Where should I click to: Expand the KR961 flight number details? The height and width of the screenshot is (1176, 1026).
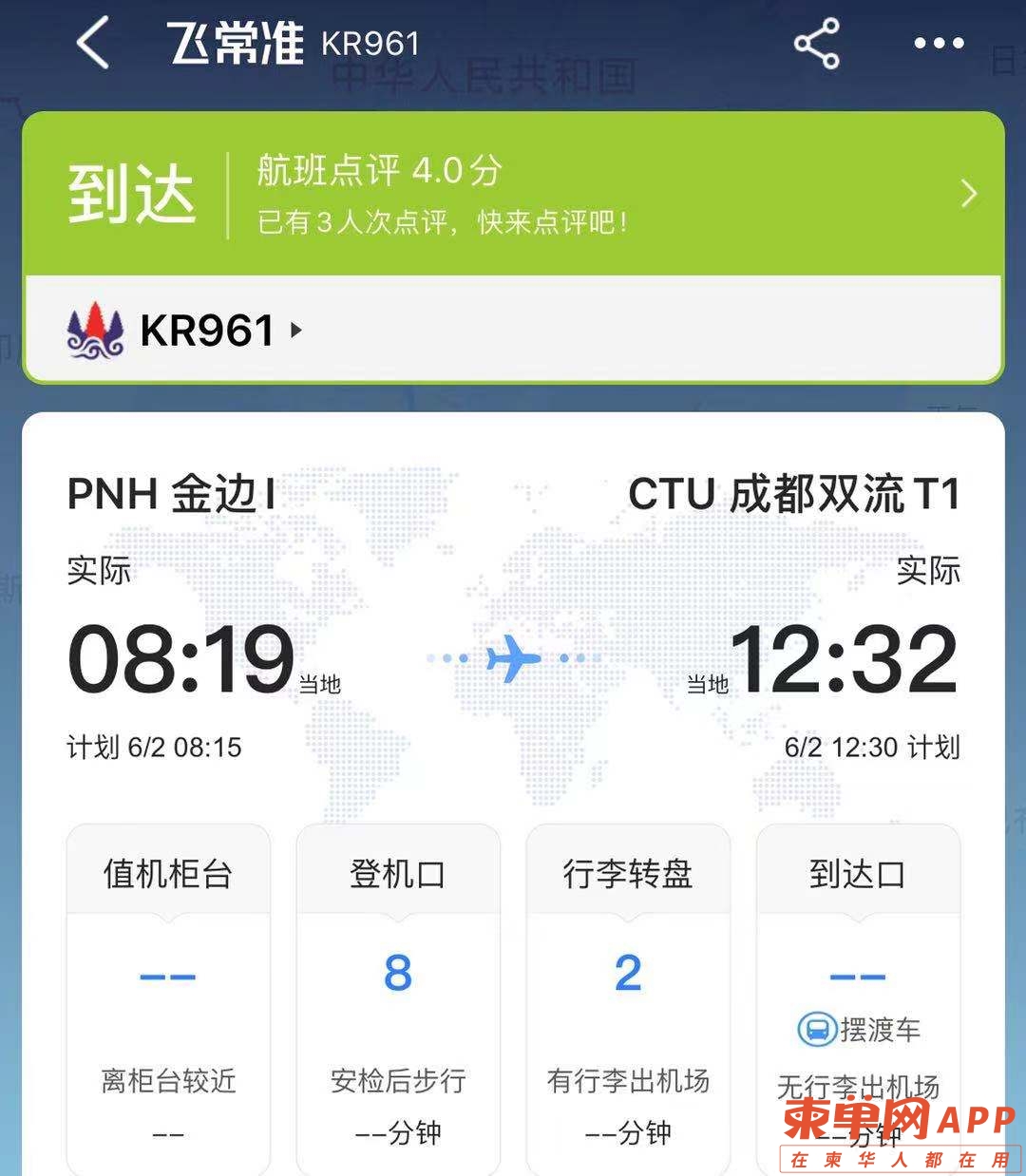[x=218, y=331]
